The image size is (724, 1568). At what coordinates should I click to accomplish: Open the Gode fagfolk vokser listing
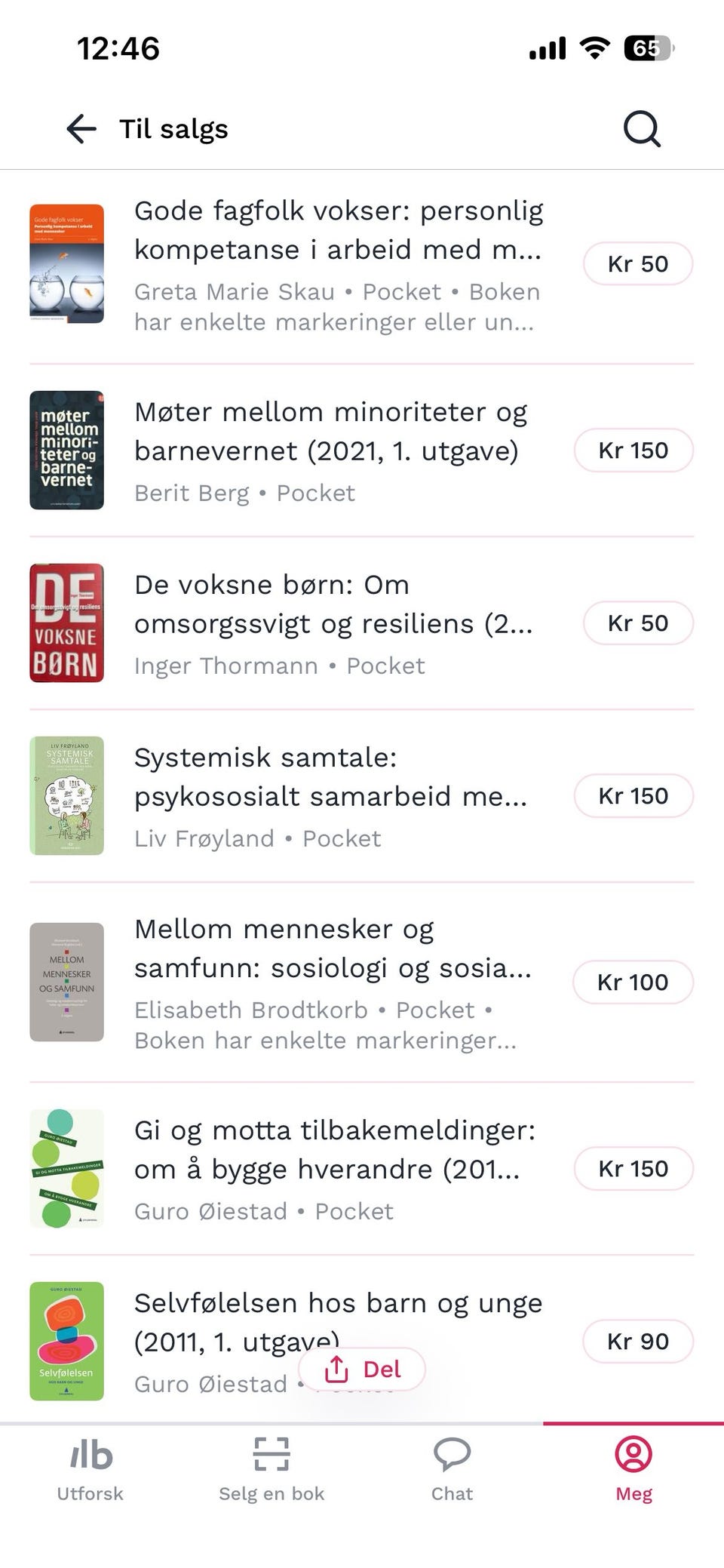pos(362,266)
